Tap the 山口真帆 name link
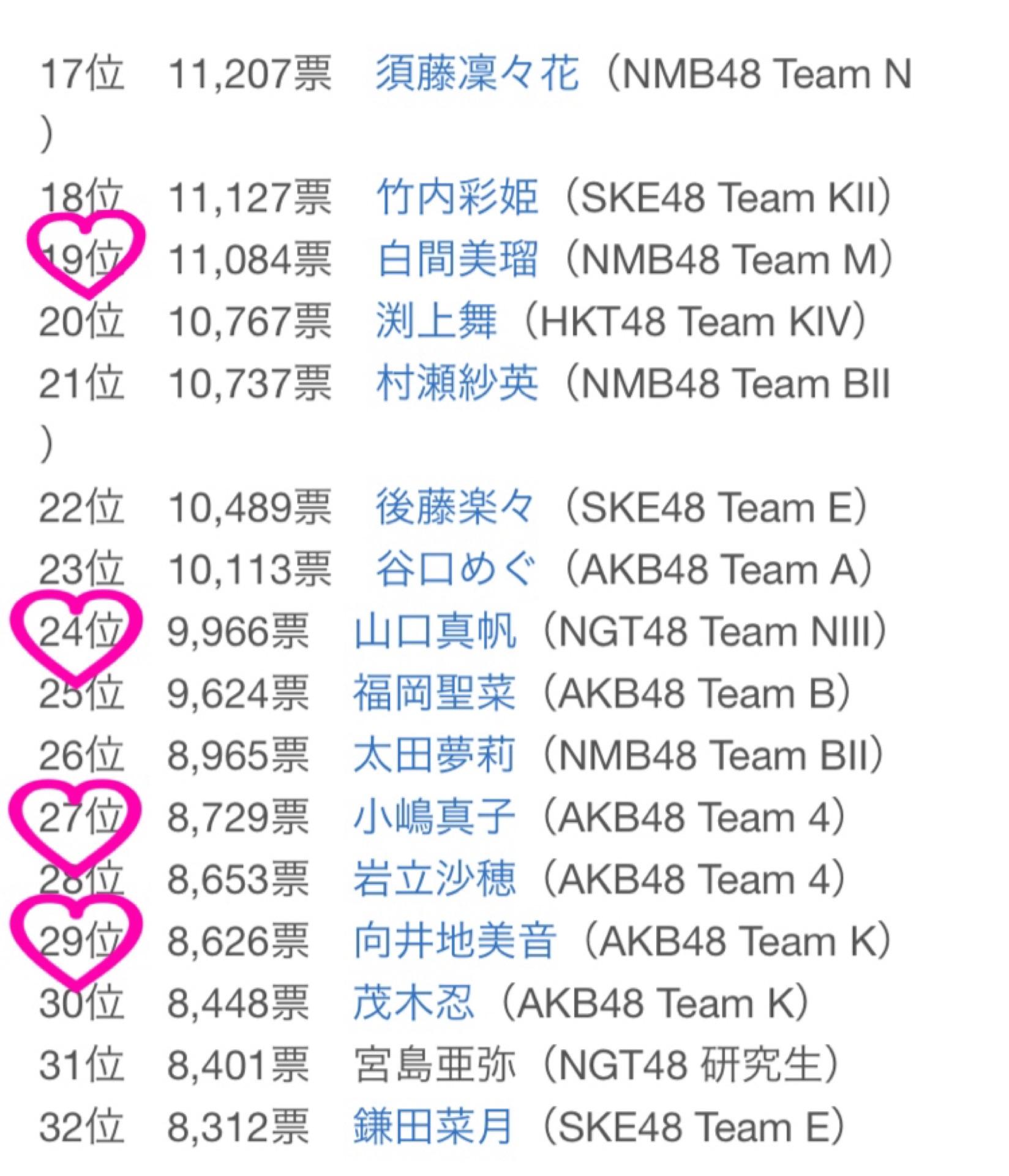Screen dimensions: 1009x1176 [x=435, y=631]
